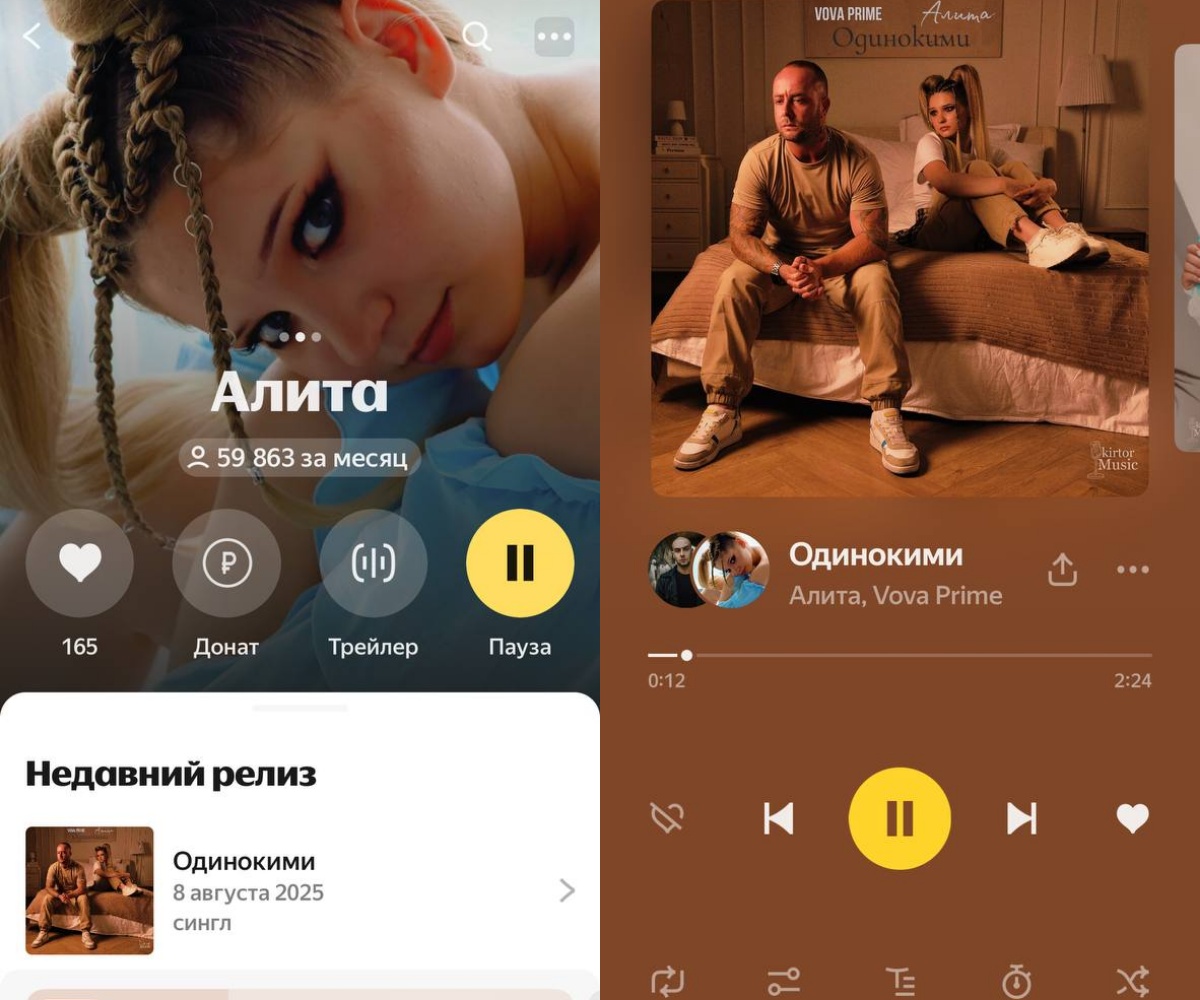Open artist avatars beside the track title

tap(710, 570)
